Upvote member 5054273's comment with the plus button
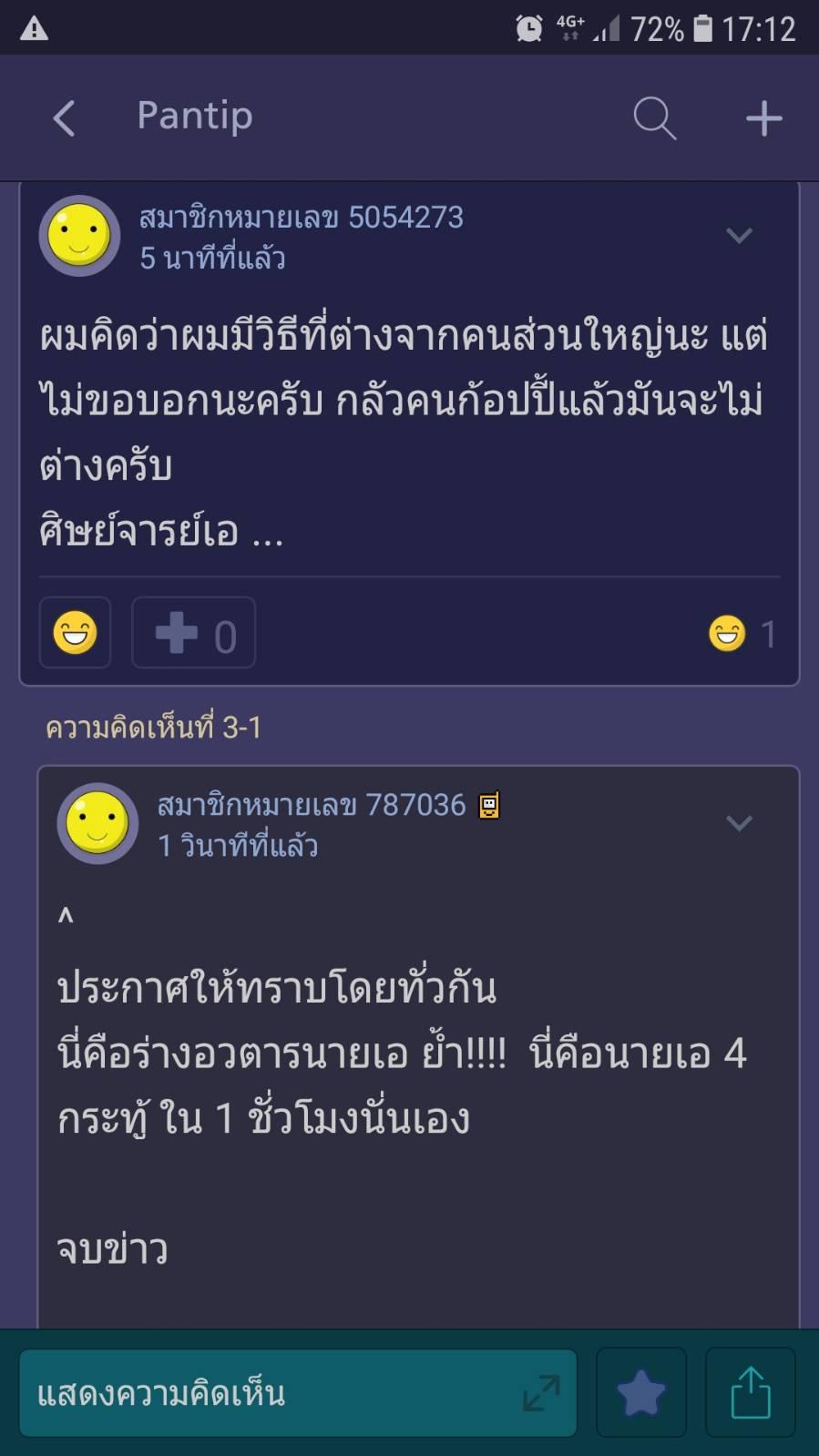 tap(194, 633)
